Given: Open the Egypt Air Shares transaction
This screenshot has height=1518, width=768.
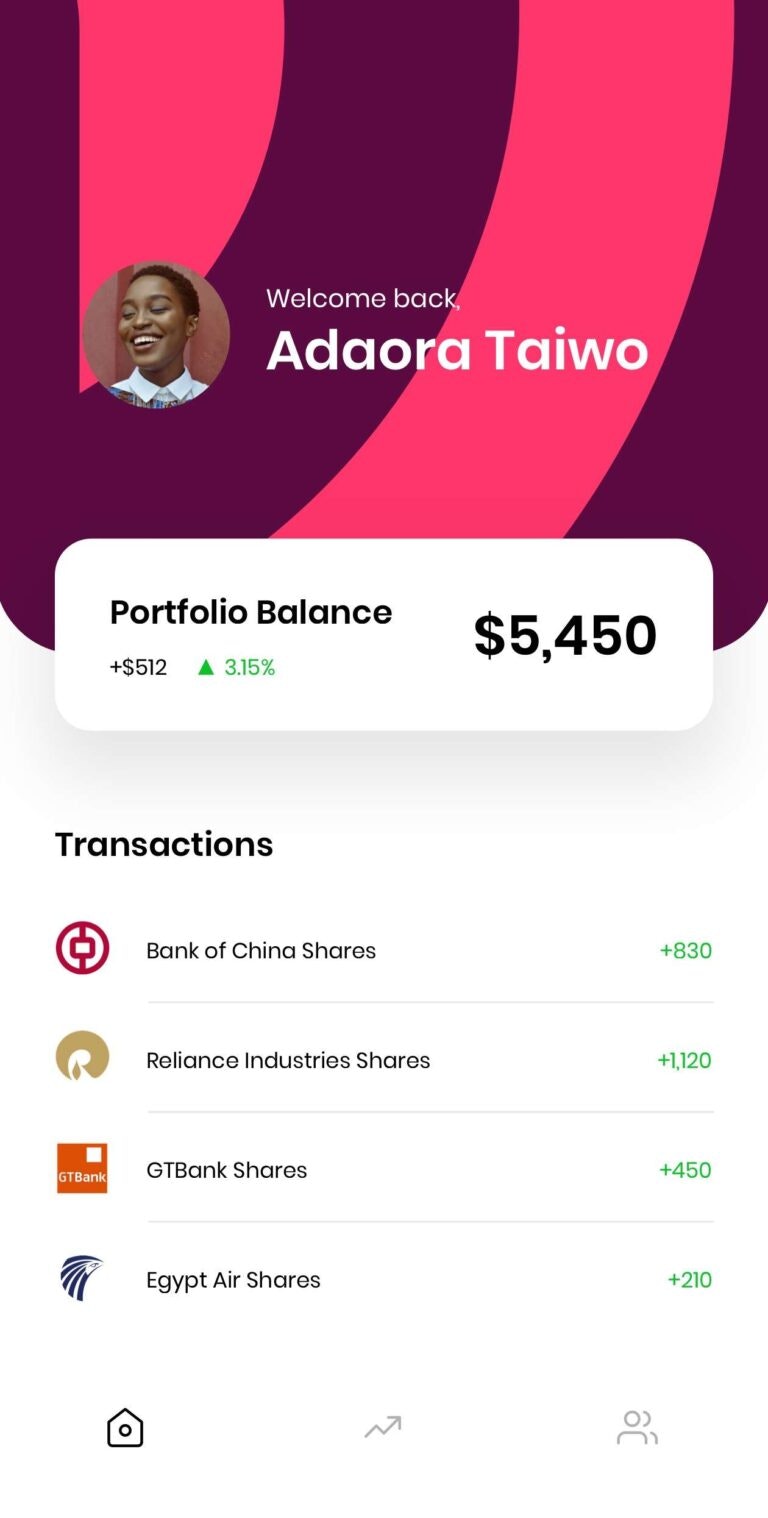Looking at the screenshot, I should click(232, 1279).
